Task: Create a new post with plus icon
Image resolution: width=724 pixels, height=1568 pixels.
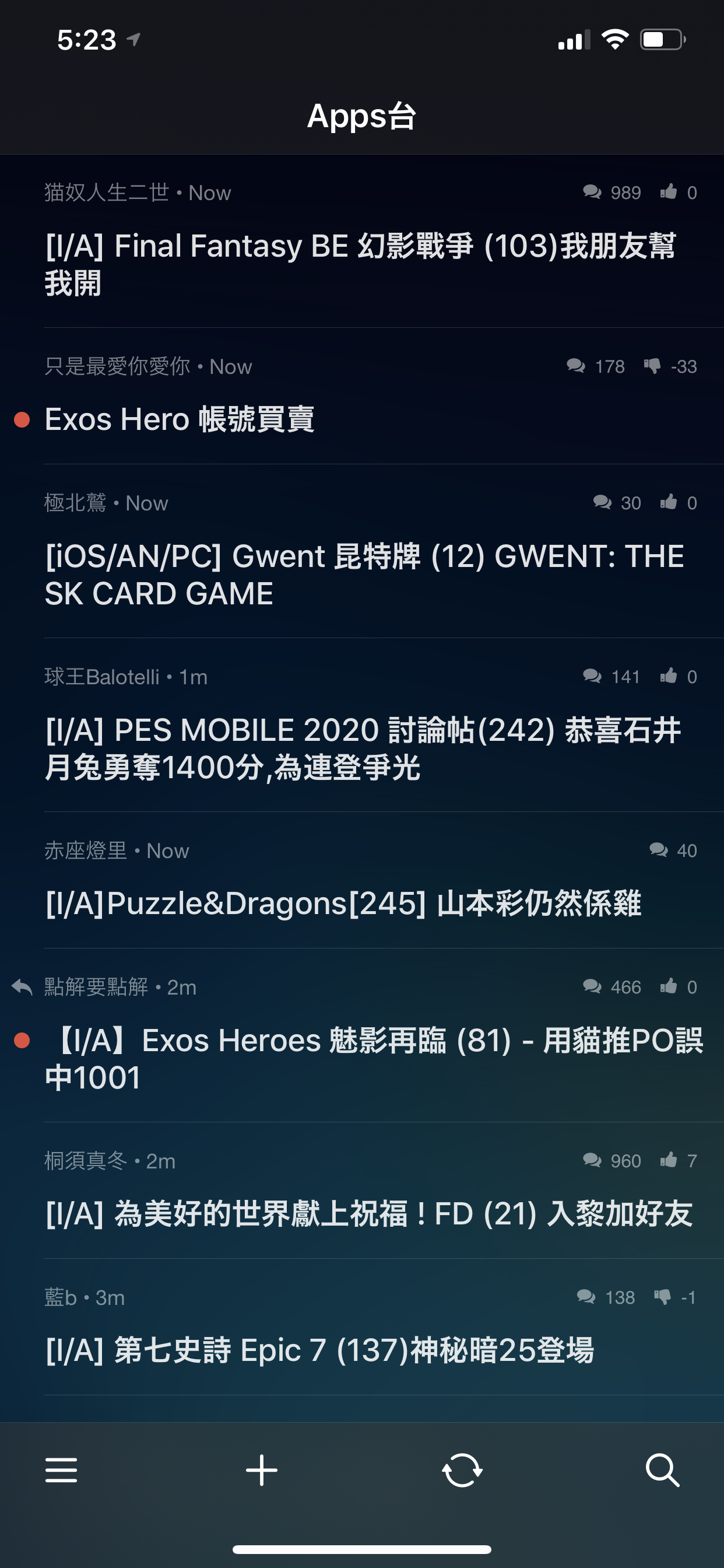Action: (x=262, y=1470)
